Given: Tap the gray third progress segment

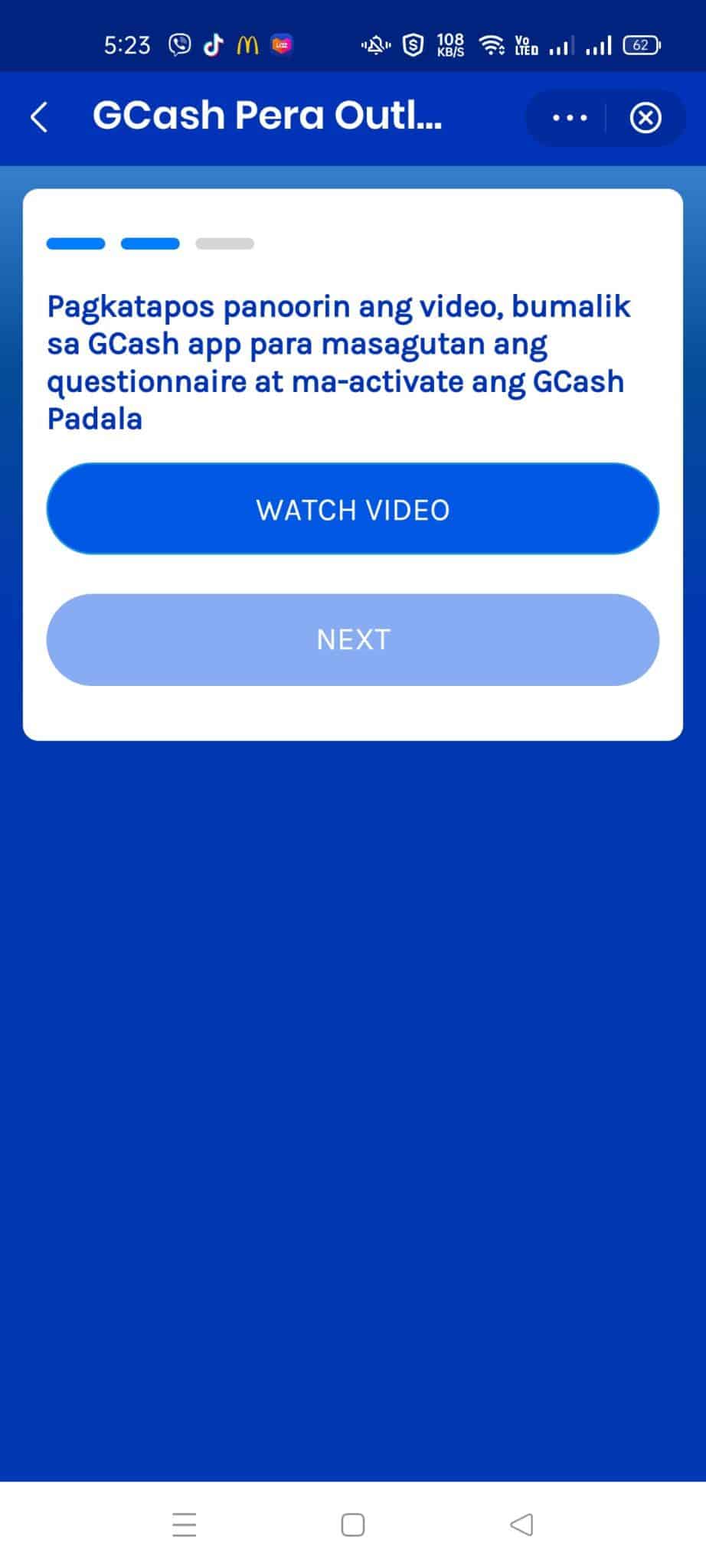Looking at the screenshot, I should tap(224, 243).
